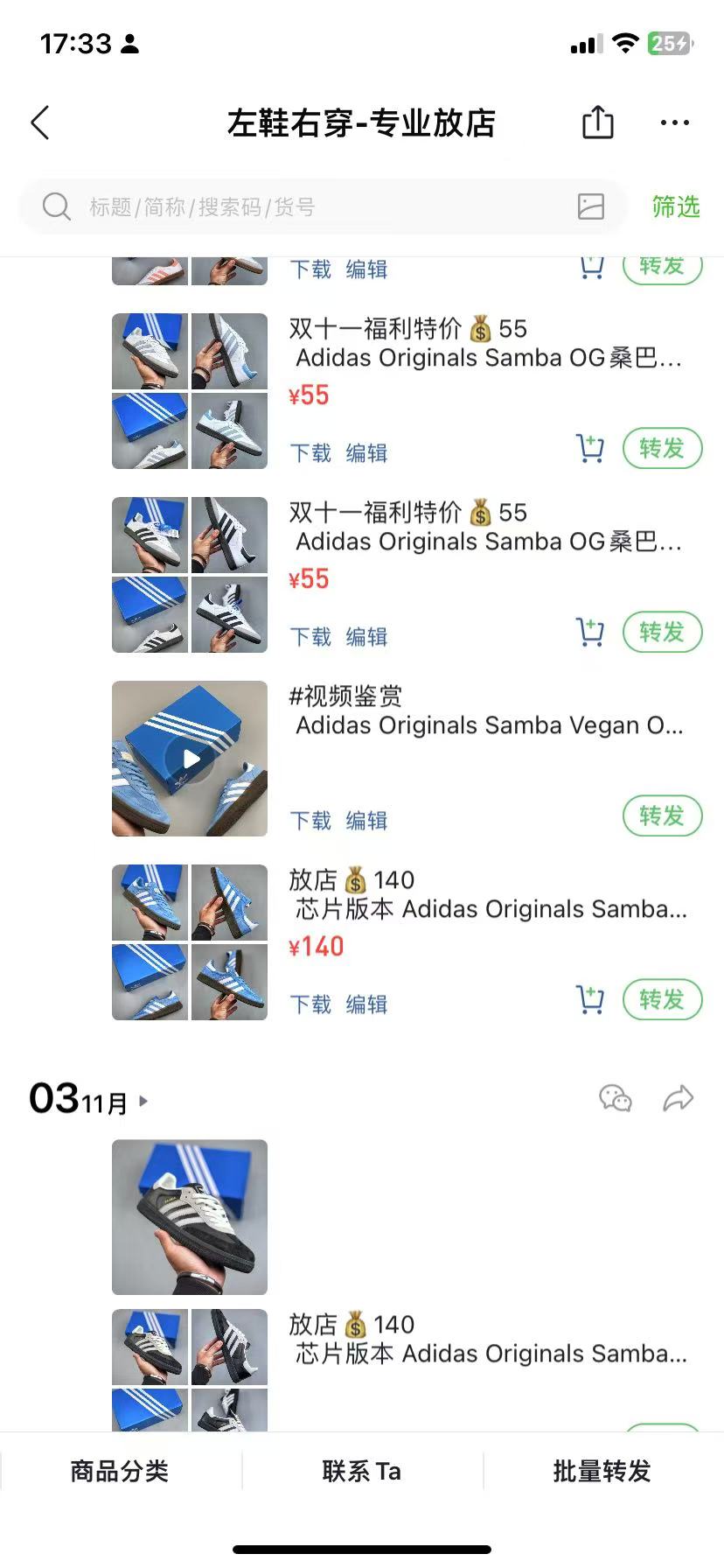
Task: Contact the seller via 联系 Ta
Action: pyautogui.click(x=362, y=1471)
